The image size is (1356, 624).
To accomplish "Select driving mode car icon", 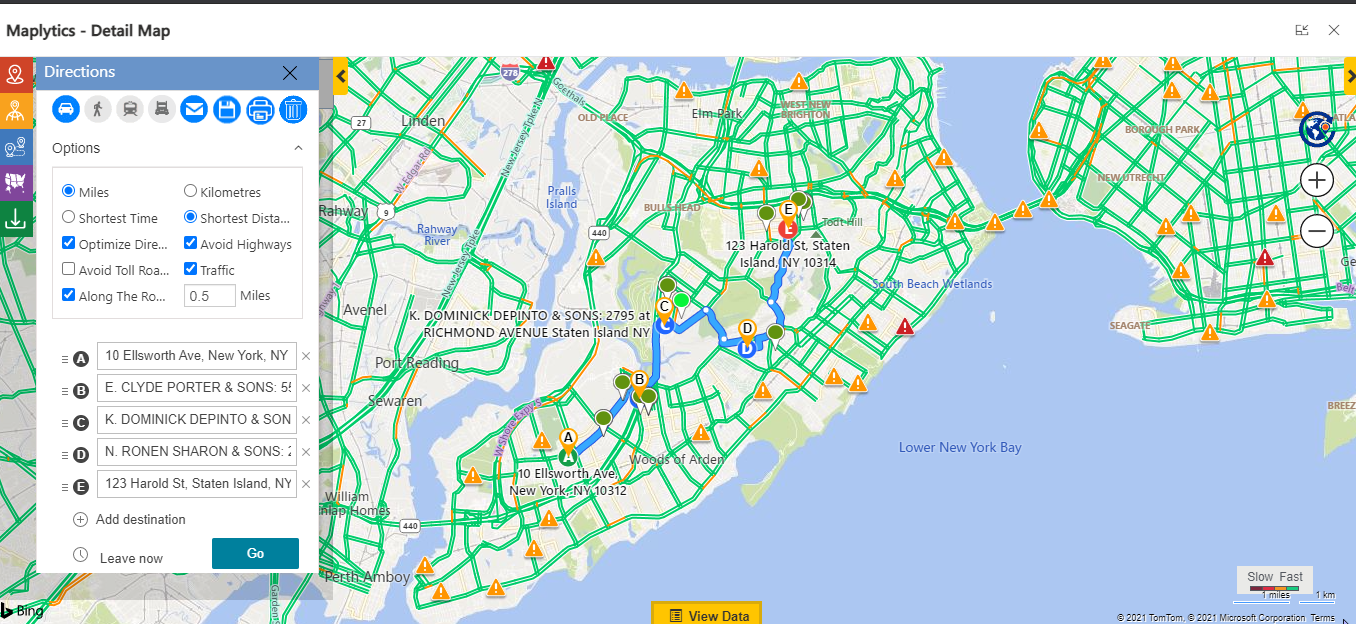I will tap(66, 109).
